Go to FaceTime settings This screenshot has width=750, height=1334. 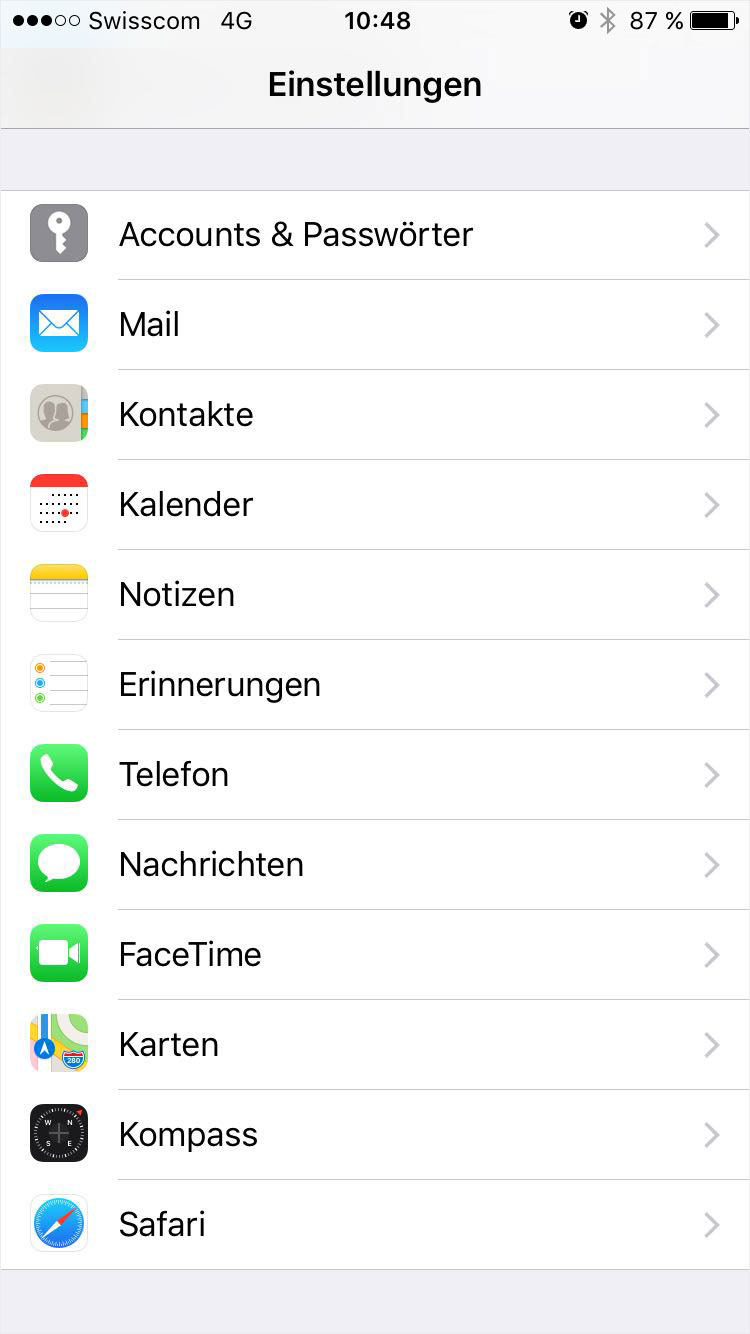click(x=375, y=955)
